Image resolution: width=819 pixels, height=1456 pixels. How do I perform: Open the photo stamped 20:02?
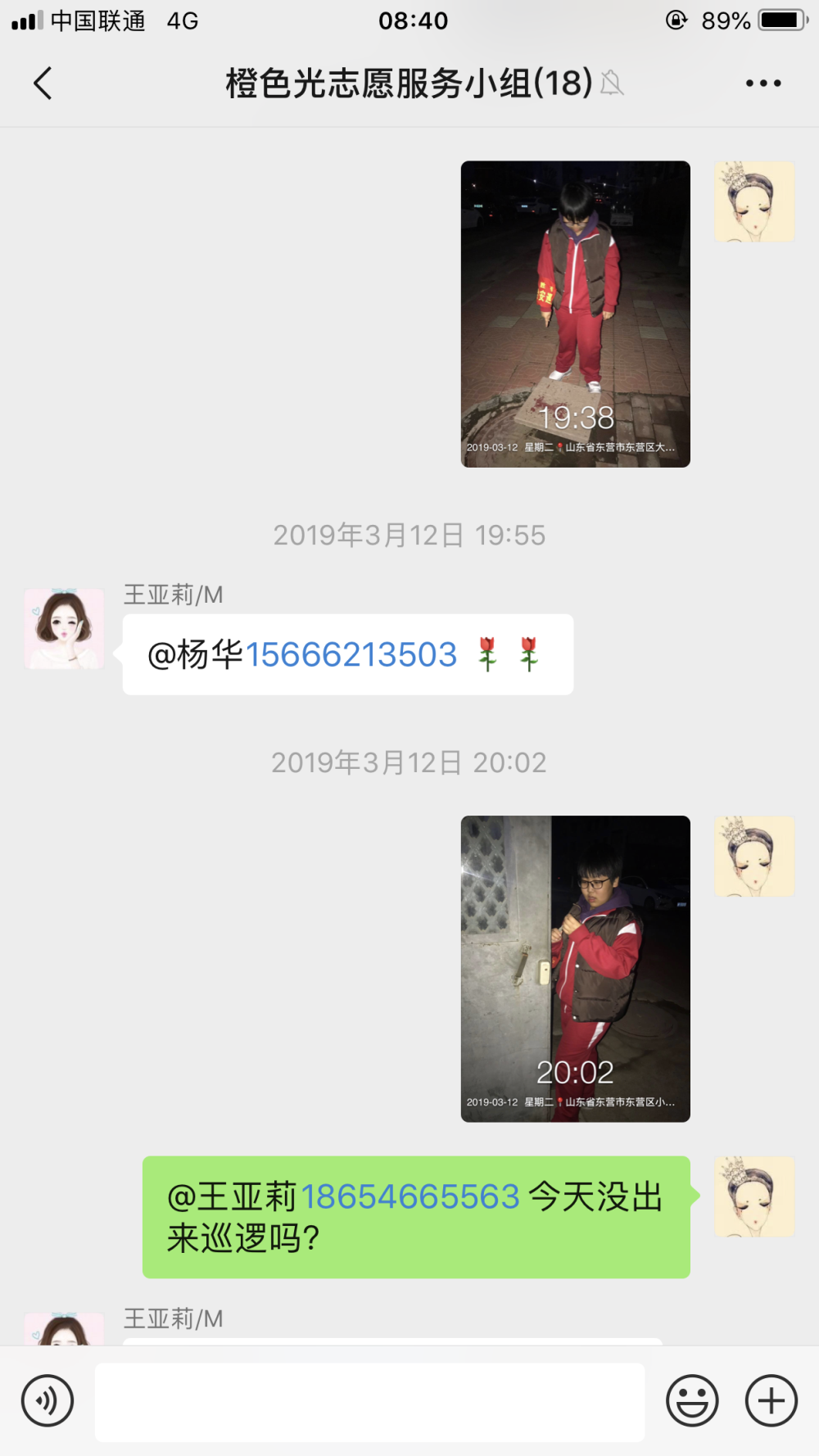tap(575, 969)
